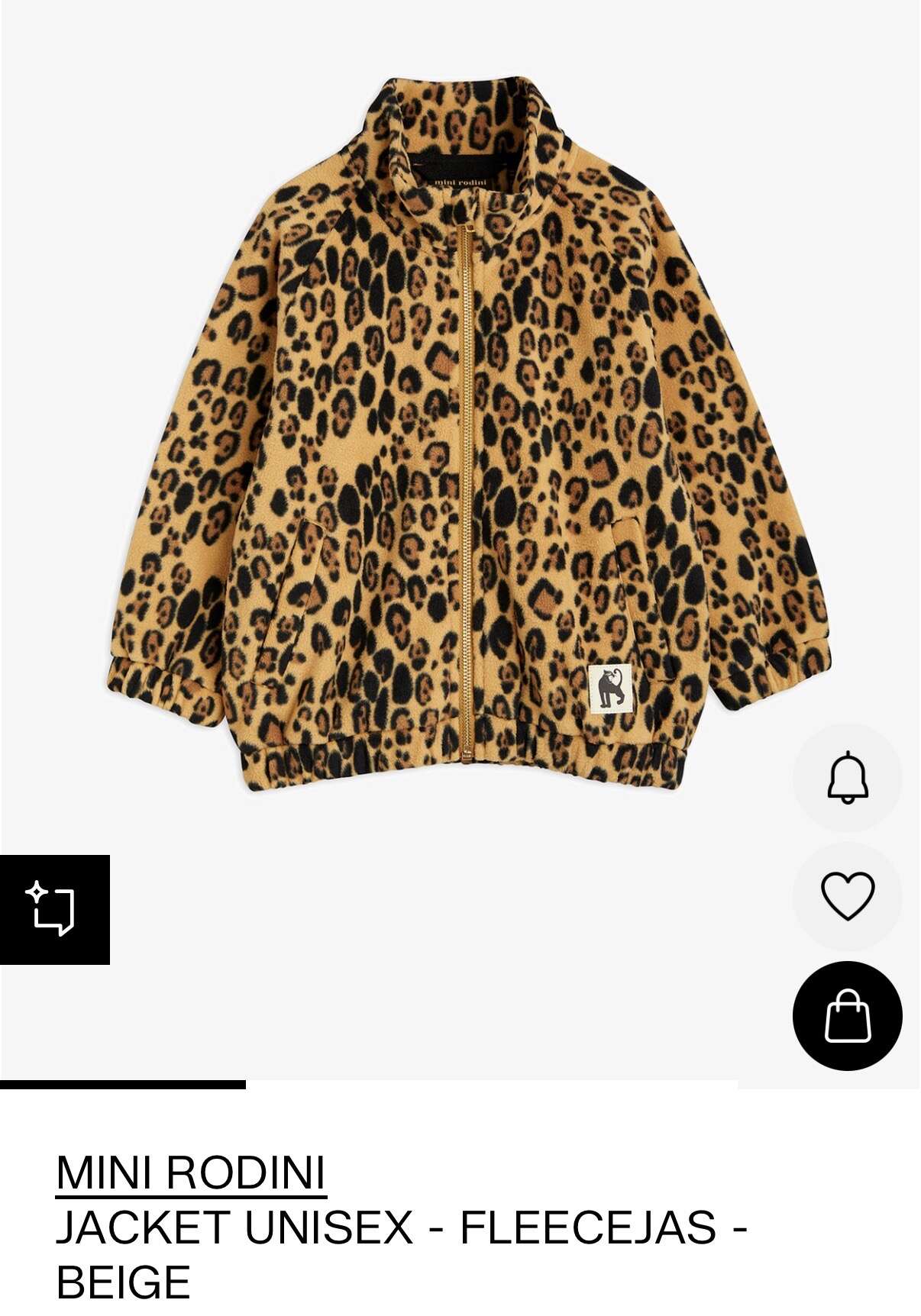
Task: Add the fleece jacket to the bag
Action: [848, 1015]
